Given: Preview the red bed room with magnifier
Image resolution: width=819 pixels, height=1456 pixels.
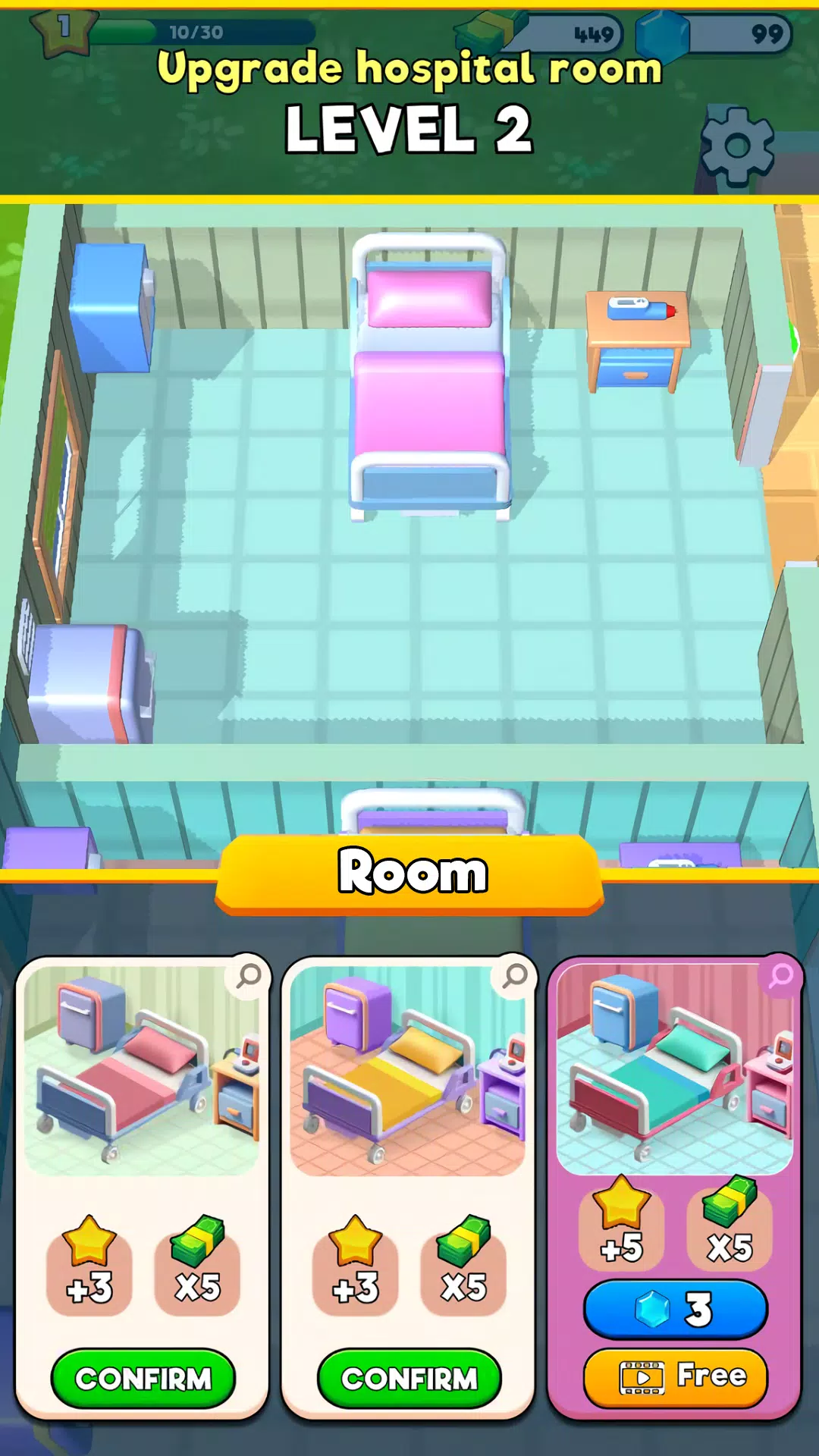Looking at the screenshot, I should pos(249,976).
